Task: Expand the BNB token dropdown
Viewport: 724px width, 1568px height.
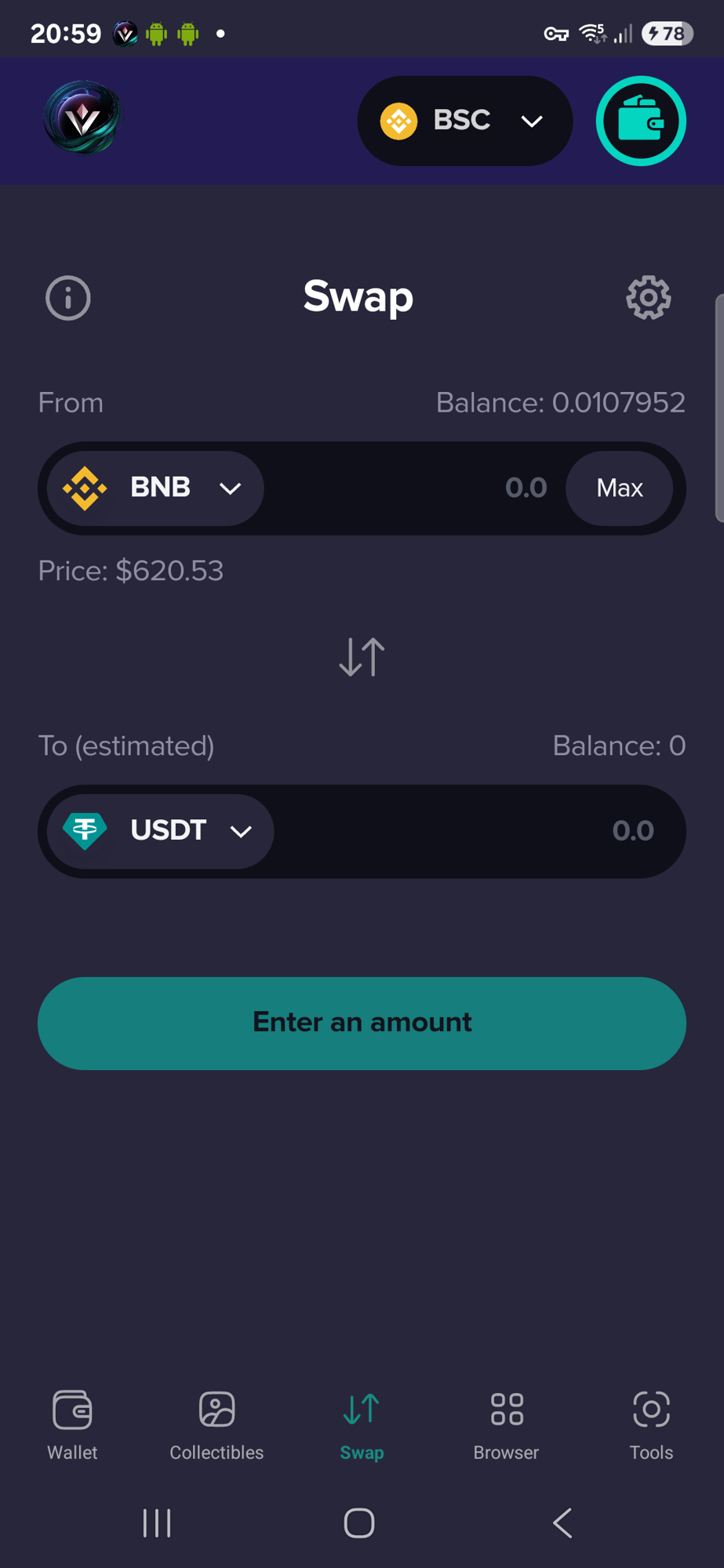Action: click(x=230, y=488)
